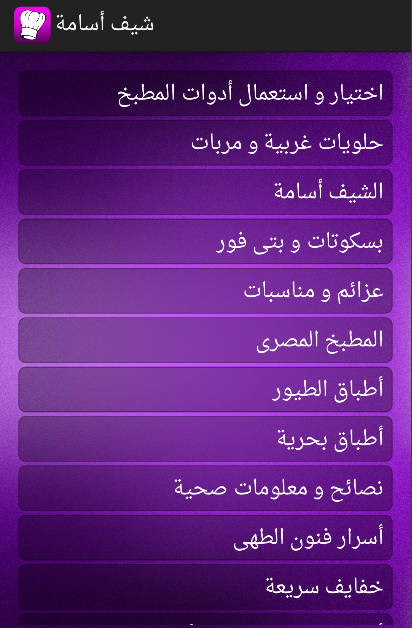The image size is (412, 628).
Task: Select خفايف سريعة category
Action: tap(205, 587)
